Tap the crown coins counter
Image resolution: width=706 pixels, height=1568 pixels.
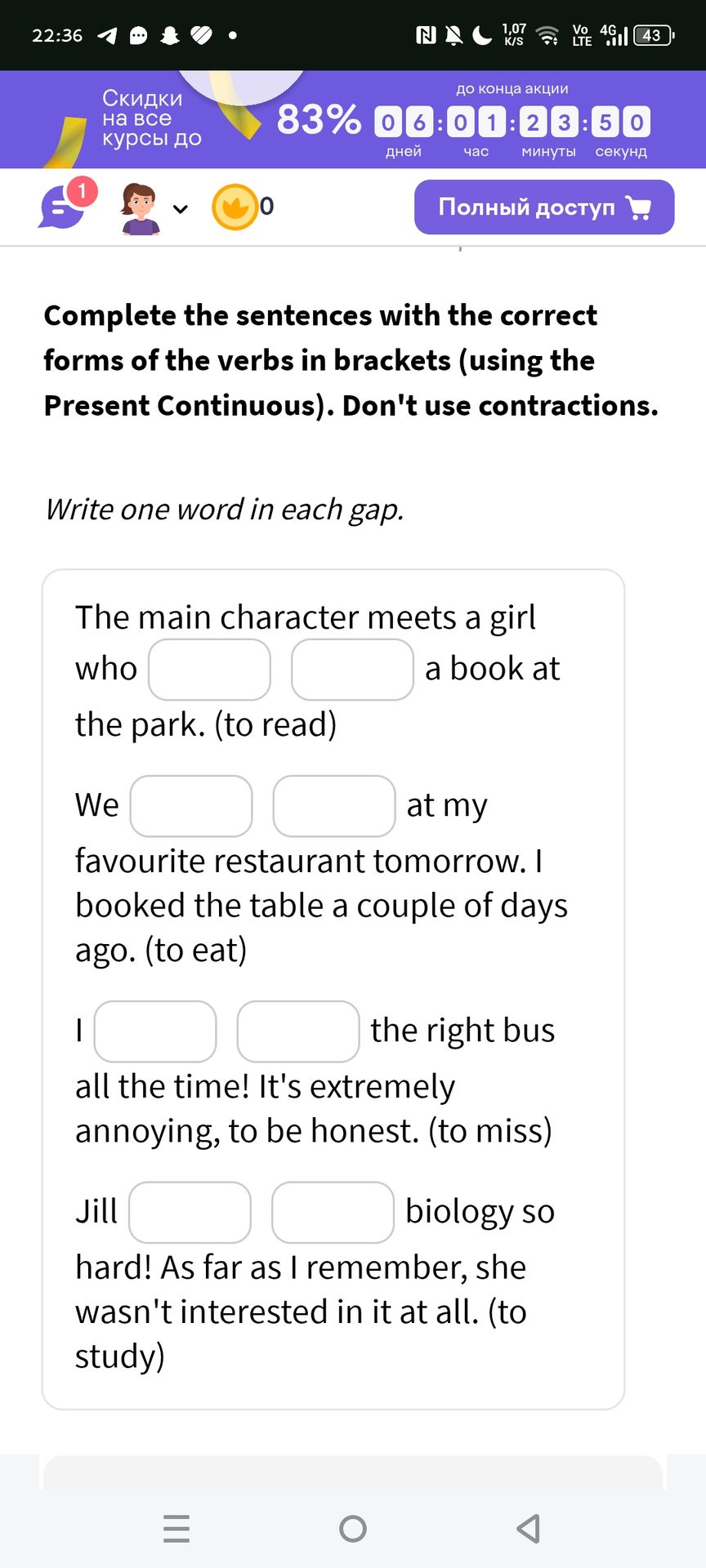click(x=242, y=207)
